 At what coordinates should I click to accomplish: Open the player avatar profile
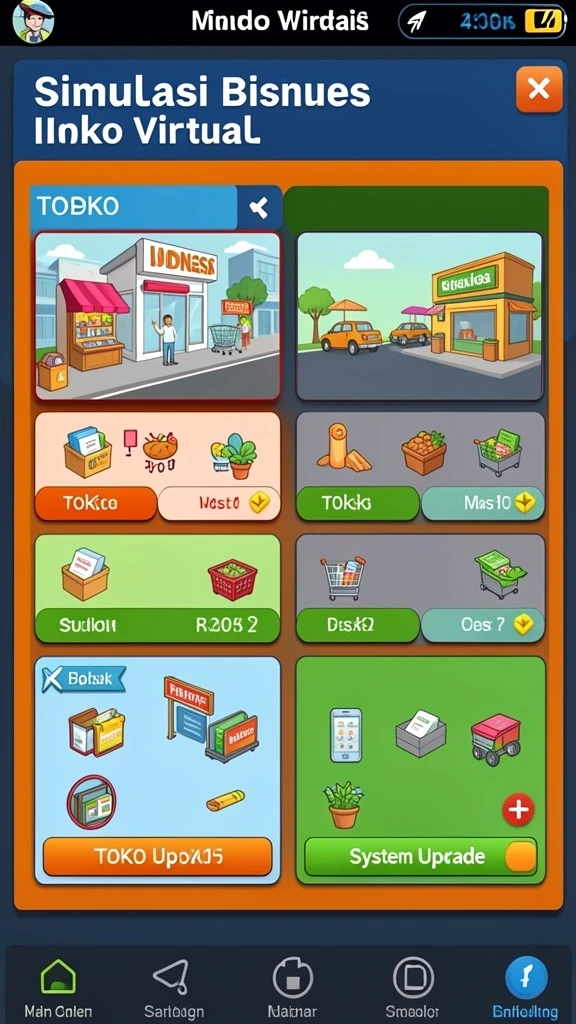tap(33, 20)
